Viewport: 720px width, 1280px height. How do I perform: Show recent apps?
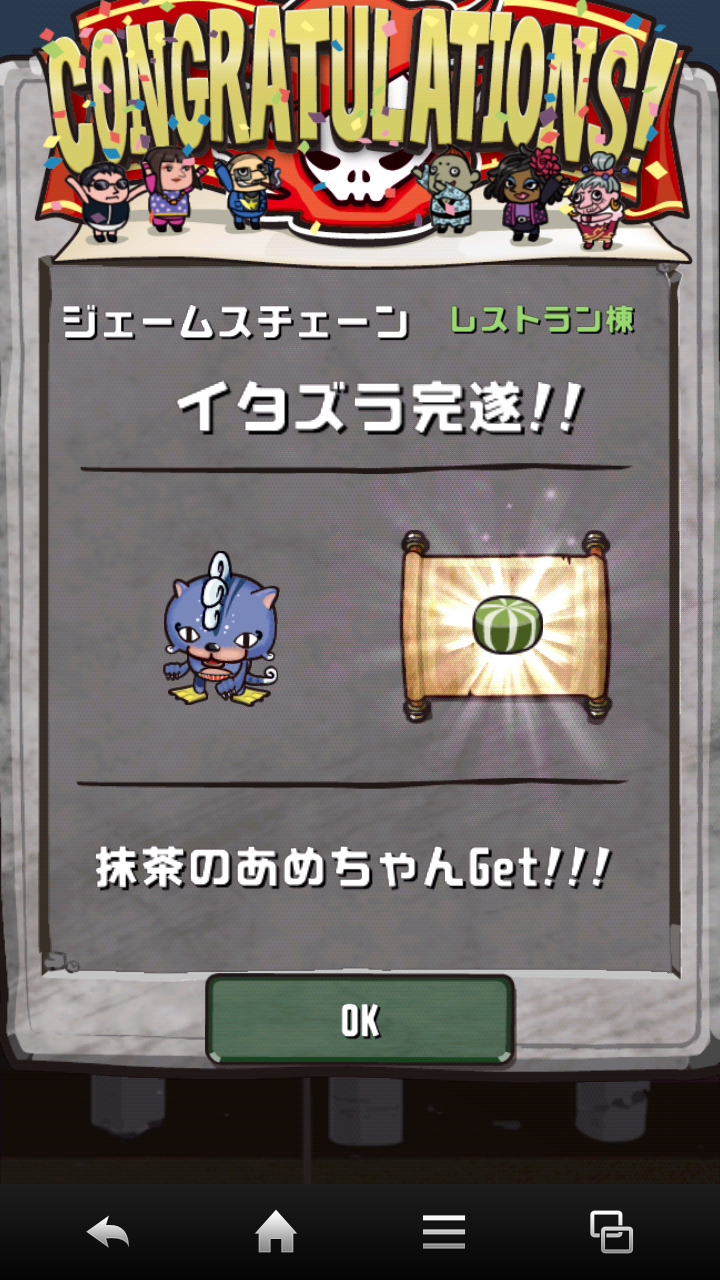pos(611,1231)
